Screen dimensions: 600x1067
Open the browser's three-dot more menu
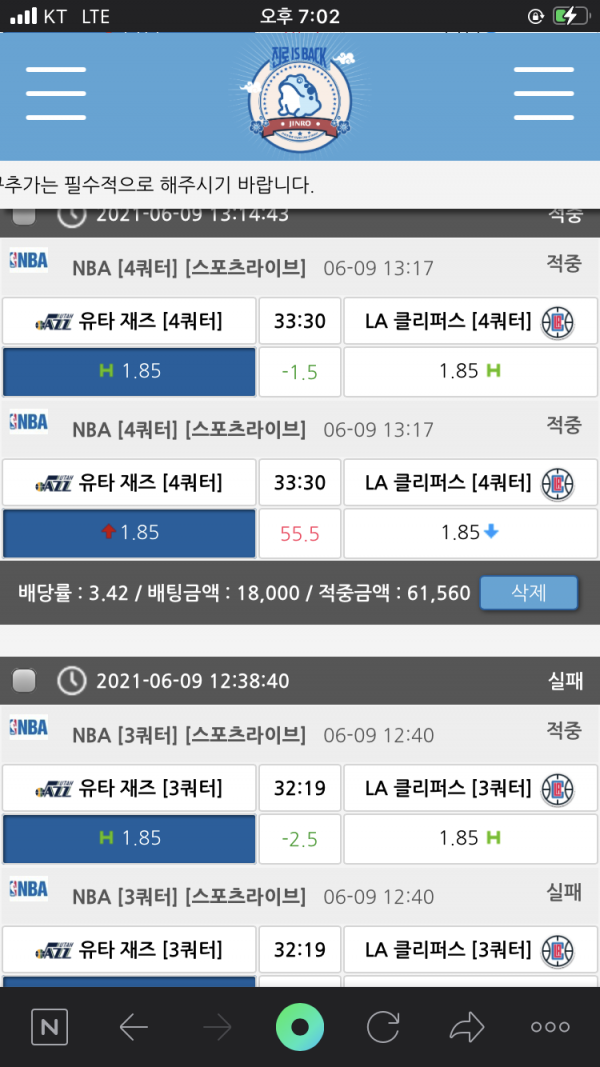[x=550, y=1027]
